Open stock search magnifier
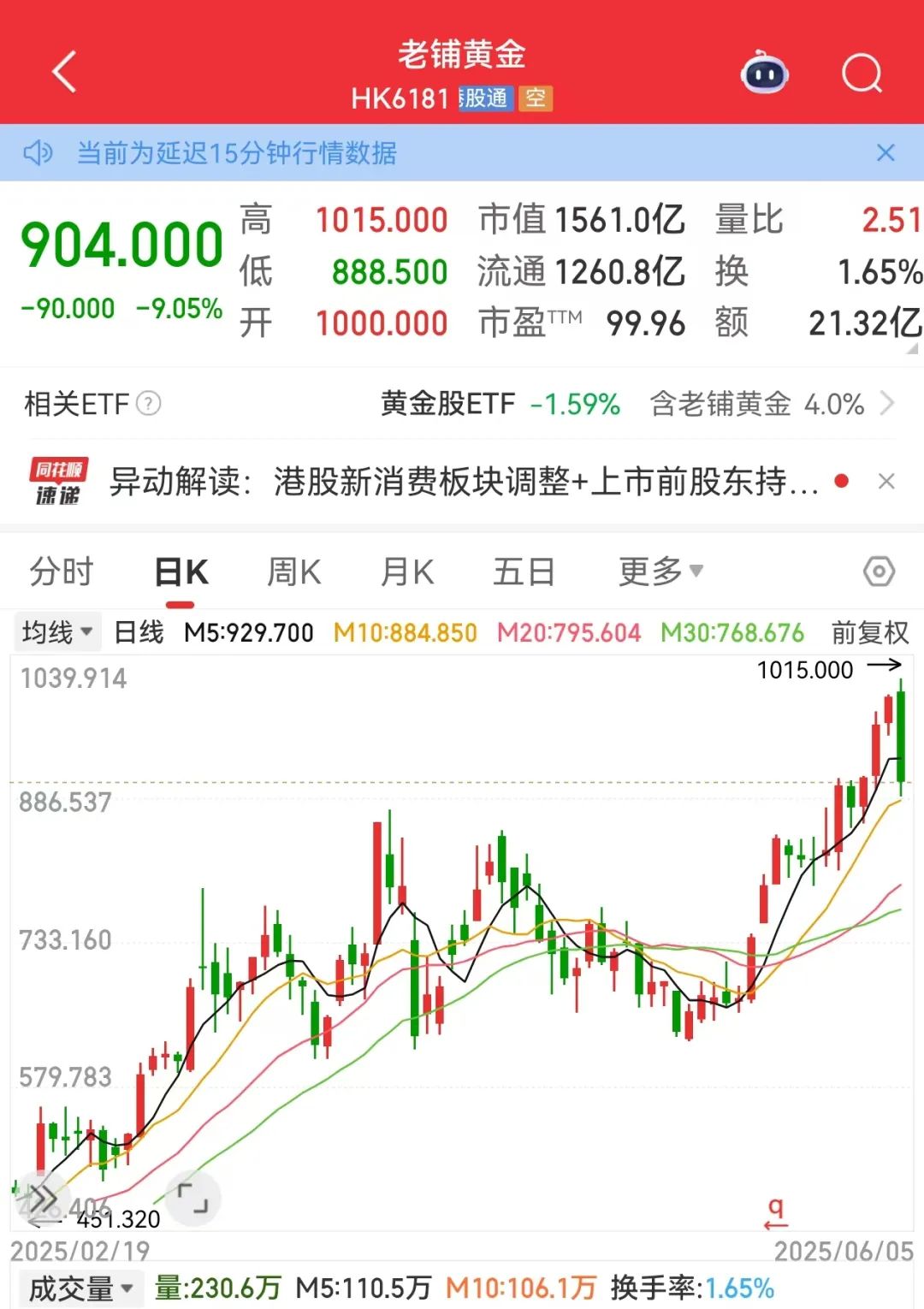924x1309 pixels. point(861,73)
